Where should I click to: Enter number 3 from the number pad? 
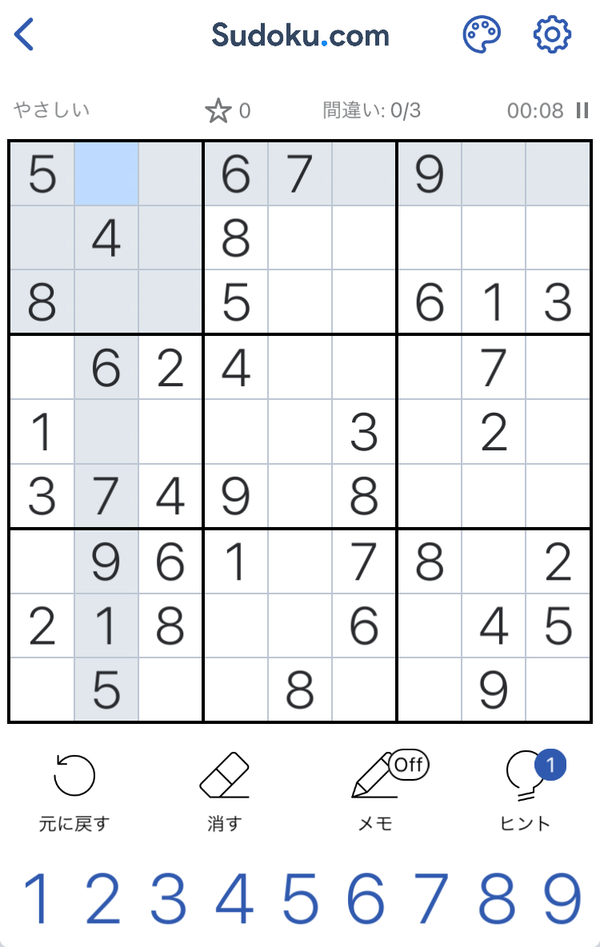click(x=169, y=899)
